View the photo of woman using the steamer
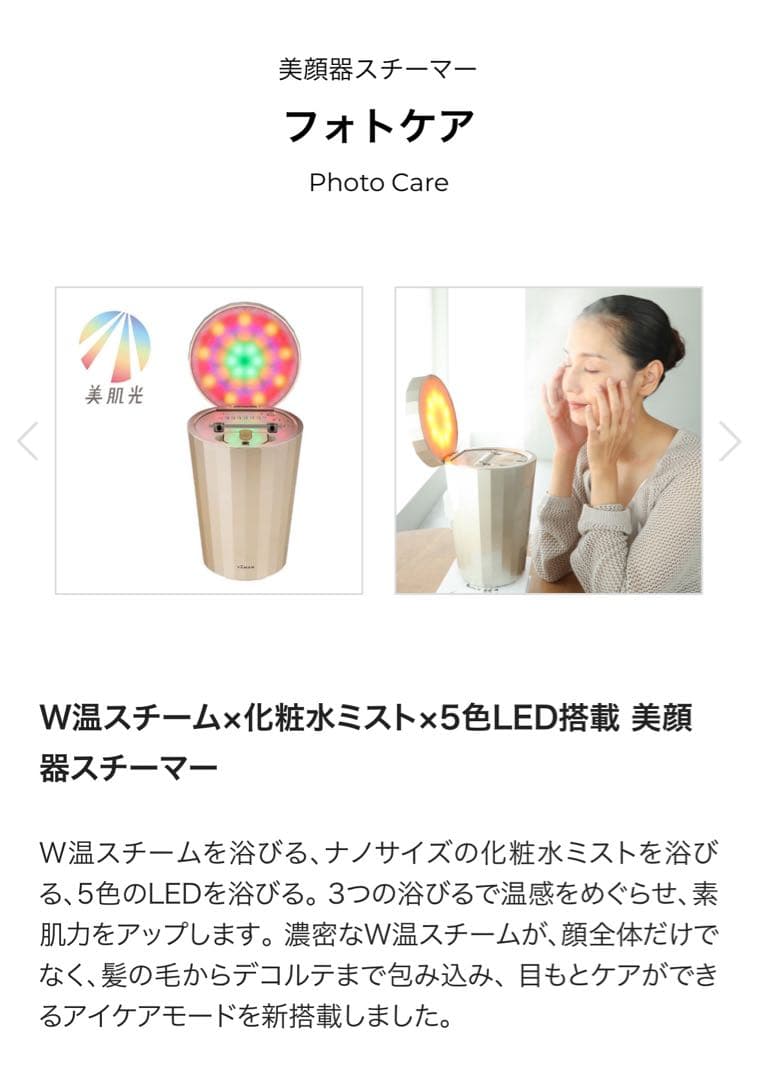This screenshot has width=758, height=1080. 549,441
